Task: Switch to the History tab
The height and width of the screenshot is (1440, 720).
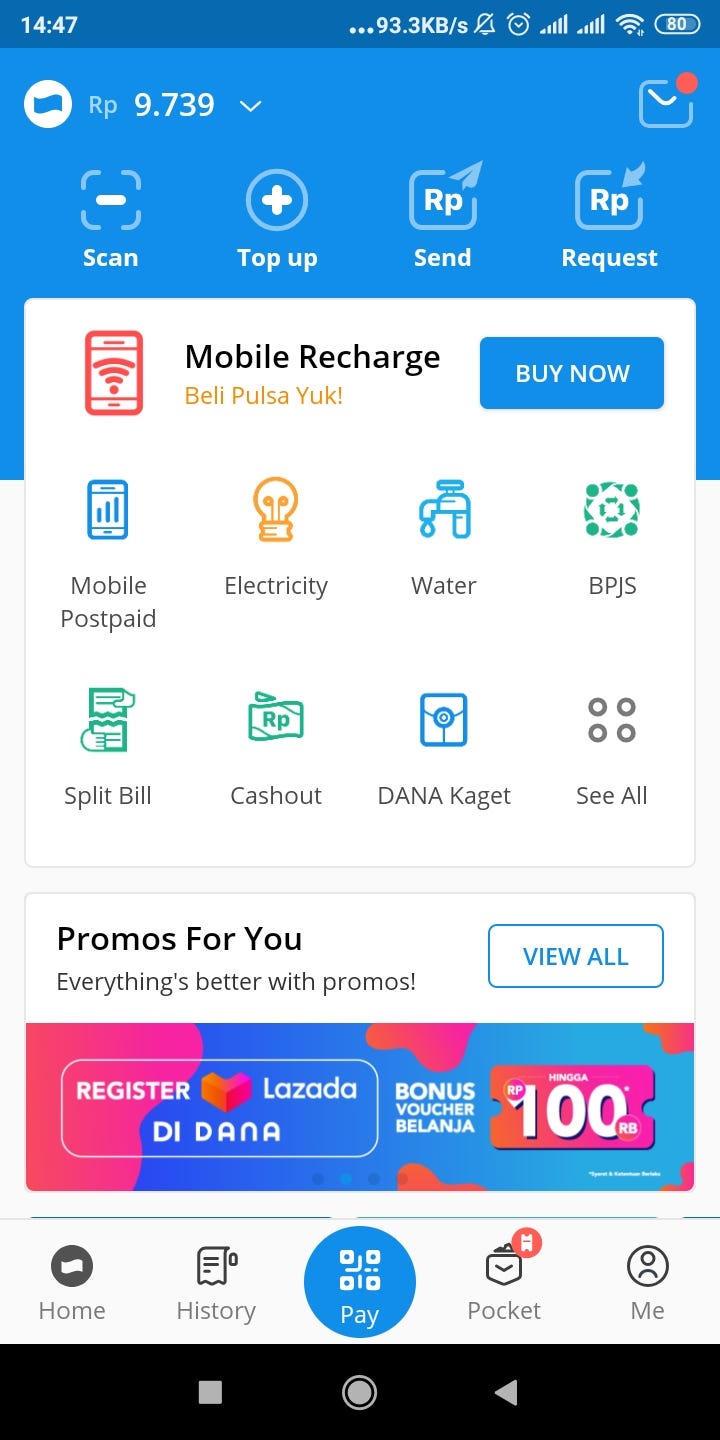Action: pyautogui.click(x=216, y=1283)
